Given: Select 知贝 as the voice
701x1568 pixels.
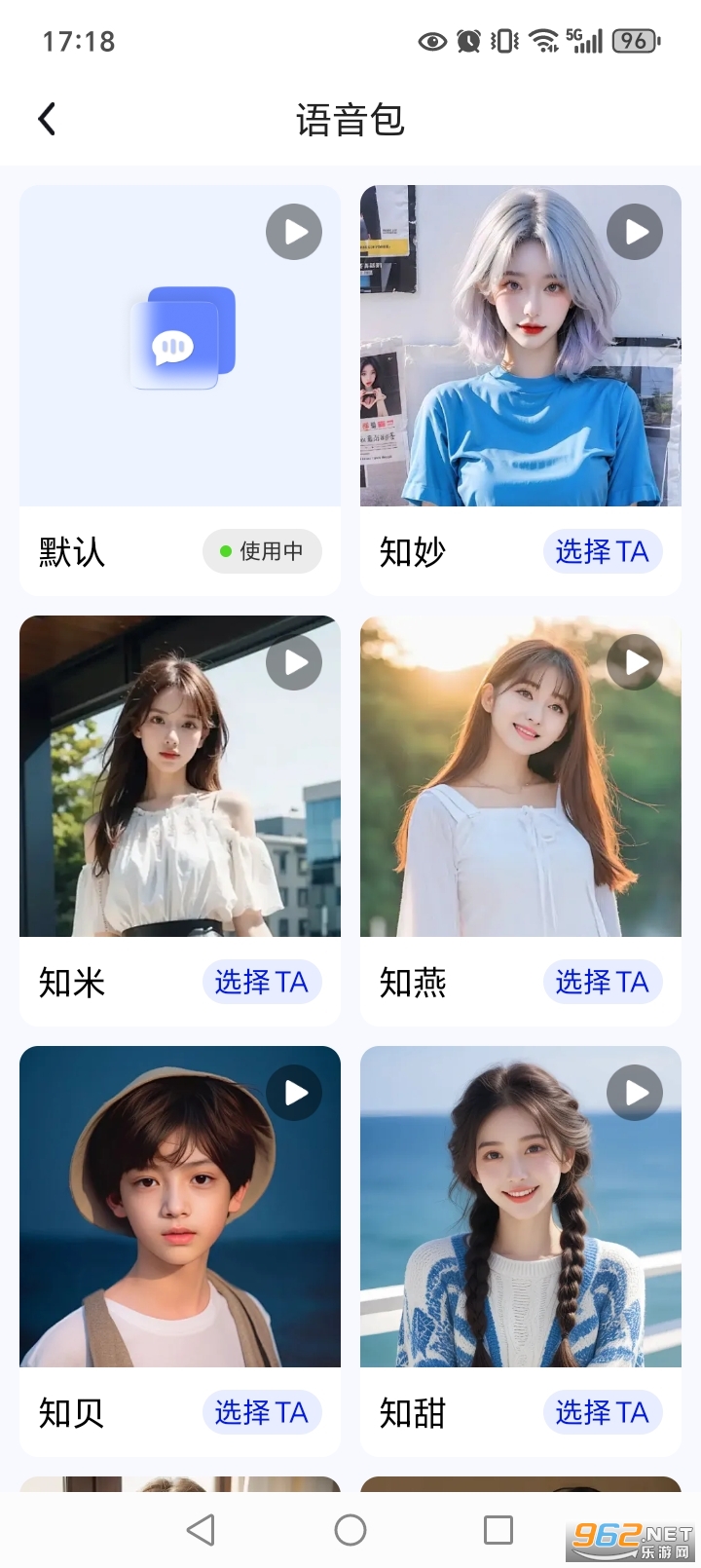Looking at the screenshot, I should (x=261, y=1412).
